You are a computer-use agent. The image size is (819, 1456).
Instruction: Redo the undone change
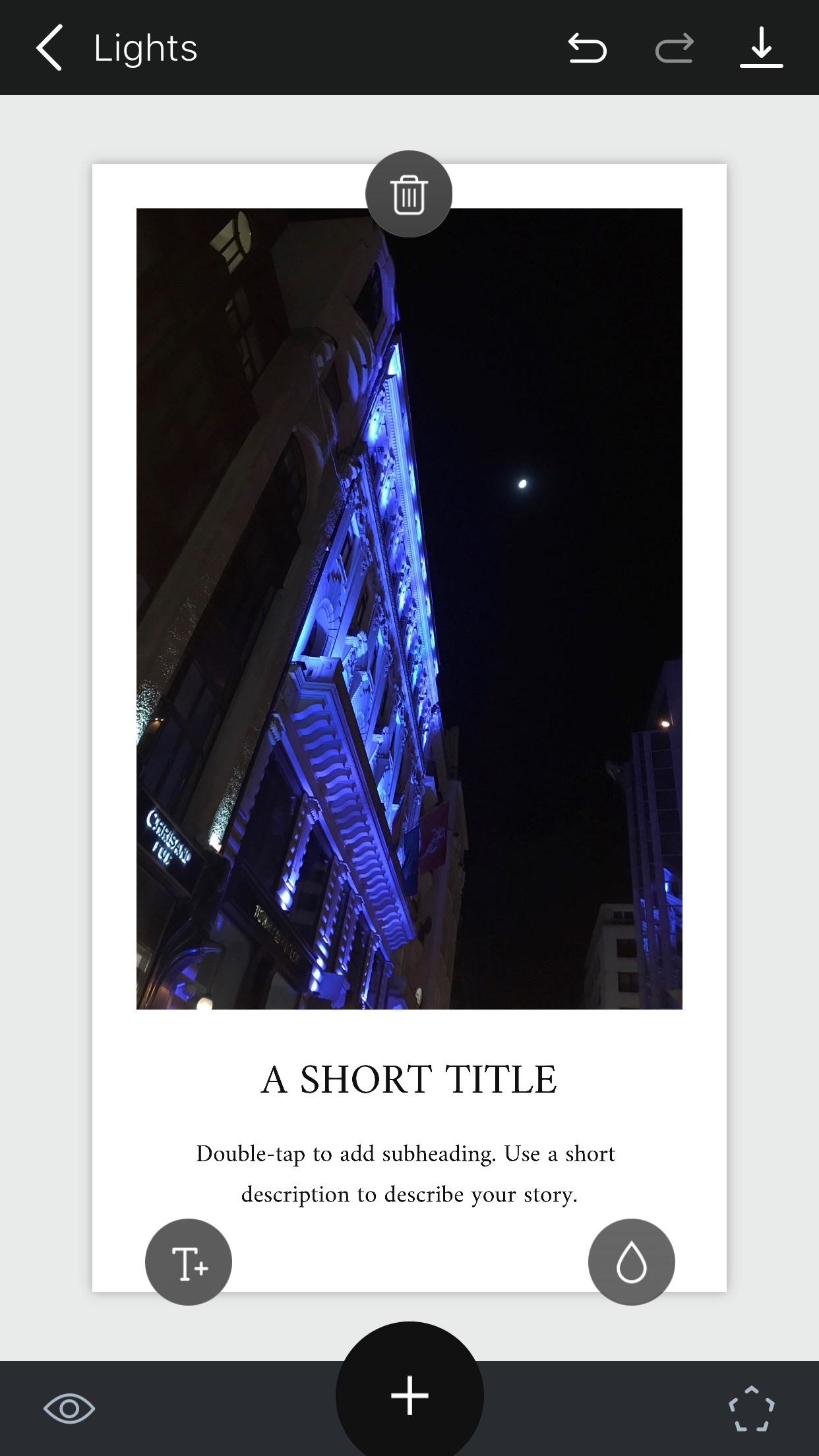[675, 47]
